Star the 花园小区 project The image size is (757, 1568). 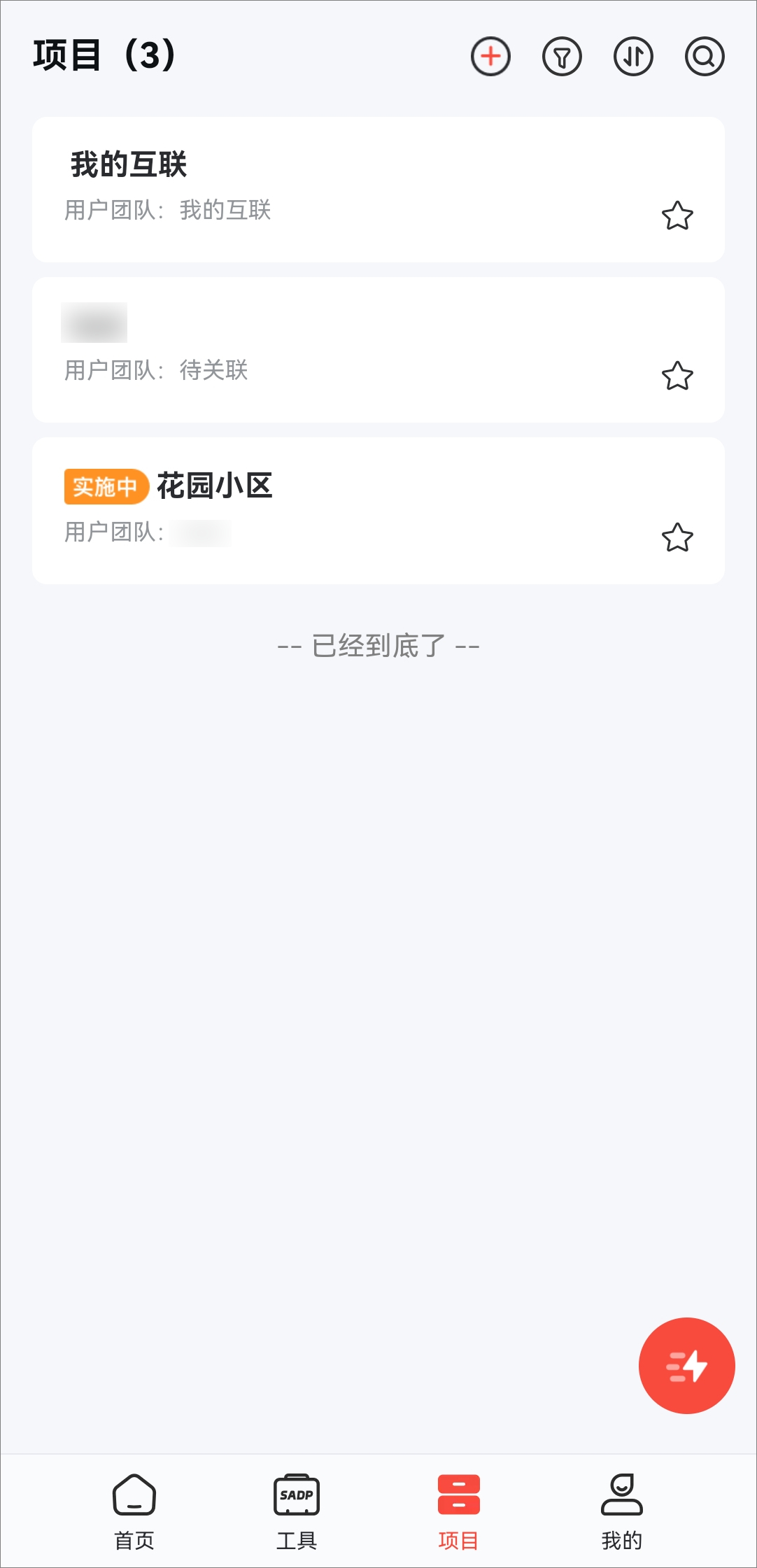pos(677,537)
